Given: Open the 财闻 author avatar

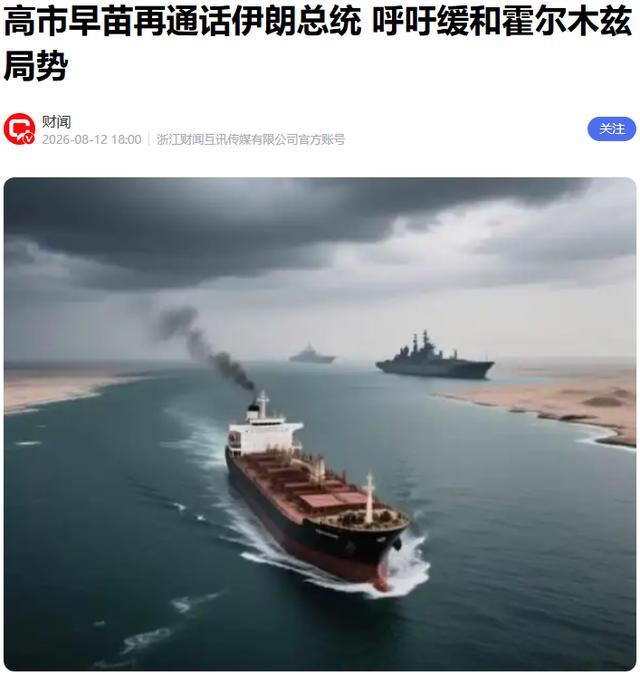Looking at the screenshot, I should click(x=19, y=129).
